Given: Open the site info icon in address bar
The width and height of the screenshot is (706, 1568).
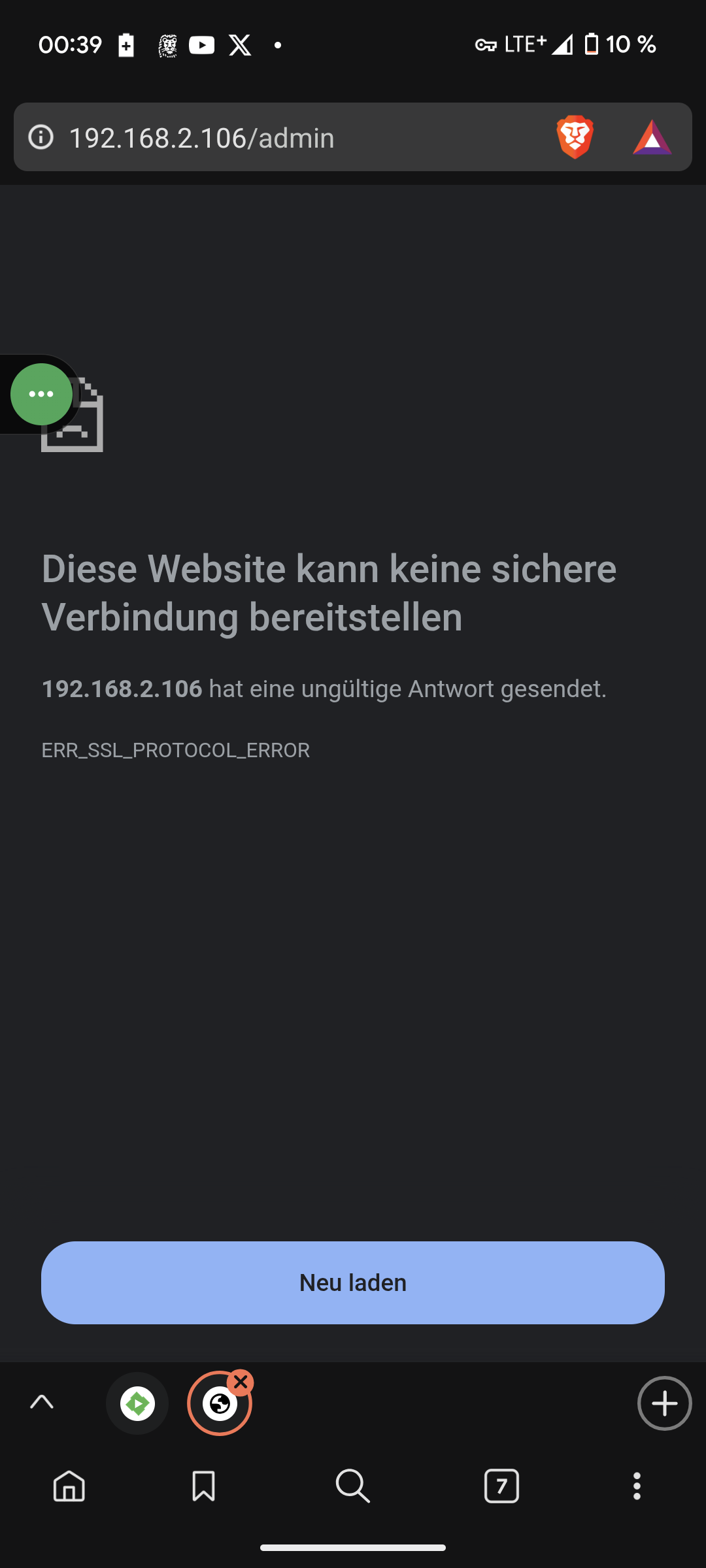Looking at the screenshot, I should (x=41, y=137).
